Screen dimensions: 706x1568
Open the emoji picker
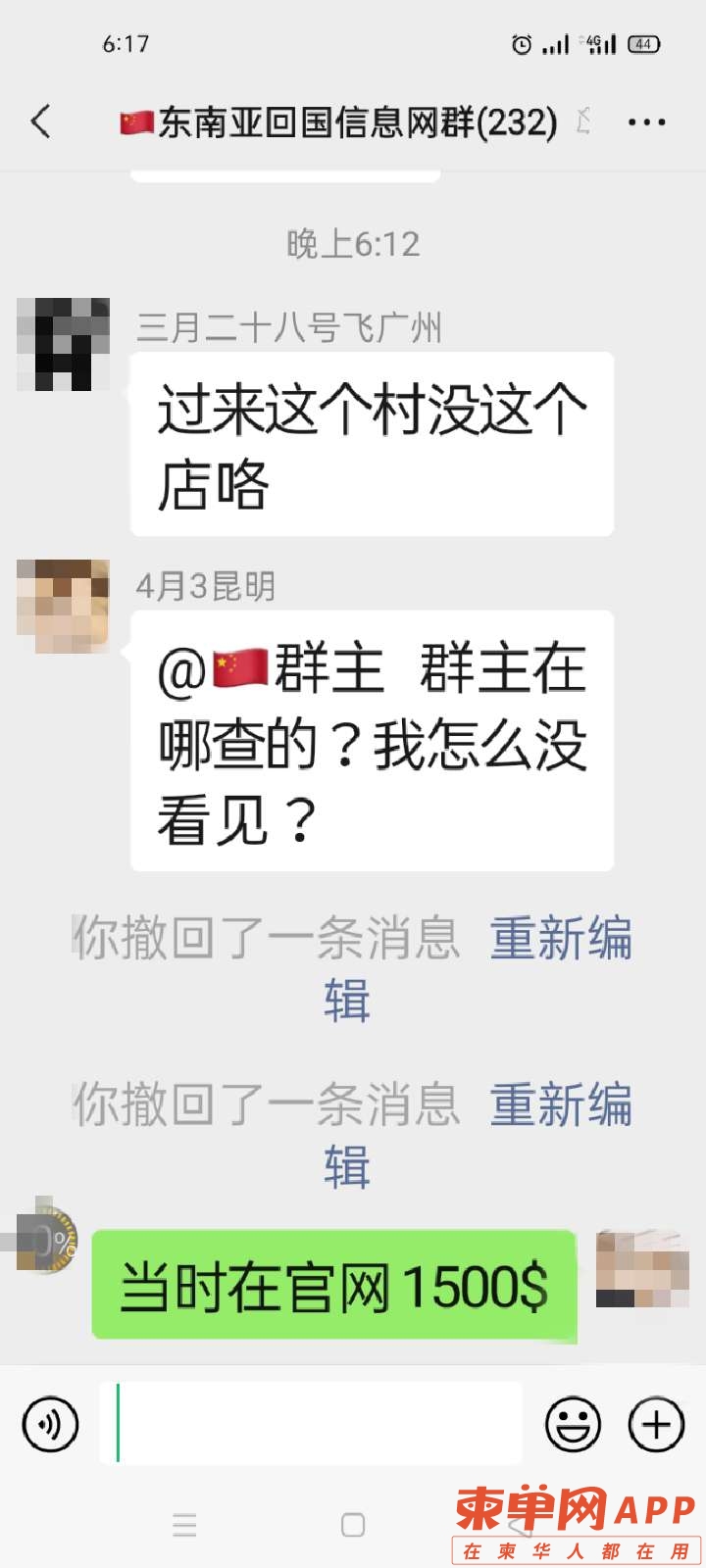(x=573, y=1424)
